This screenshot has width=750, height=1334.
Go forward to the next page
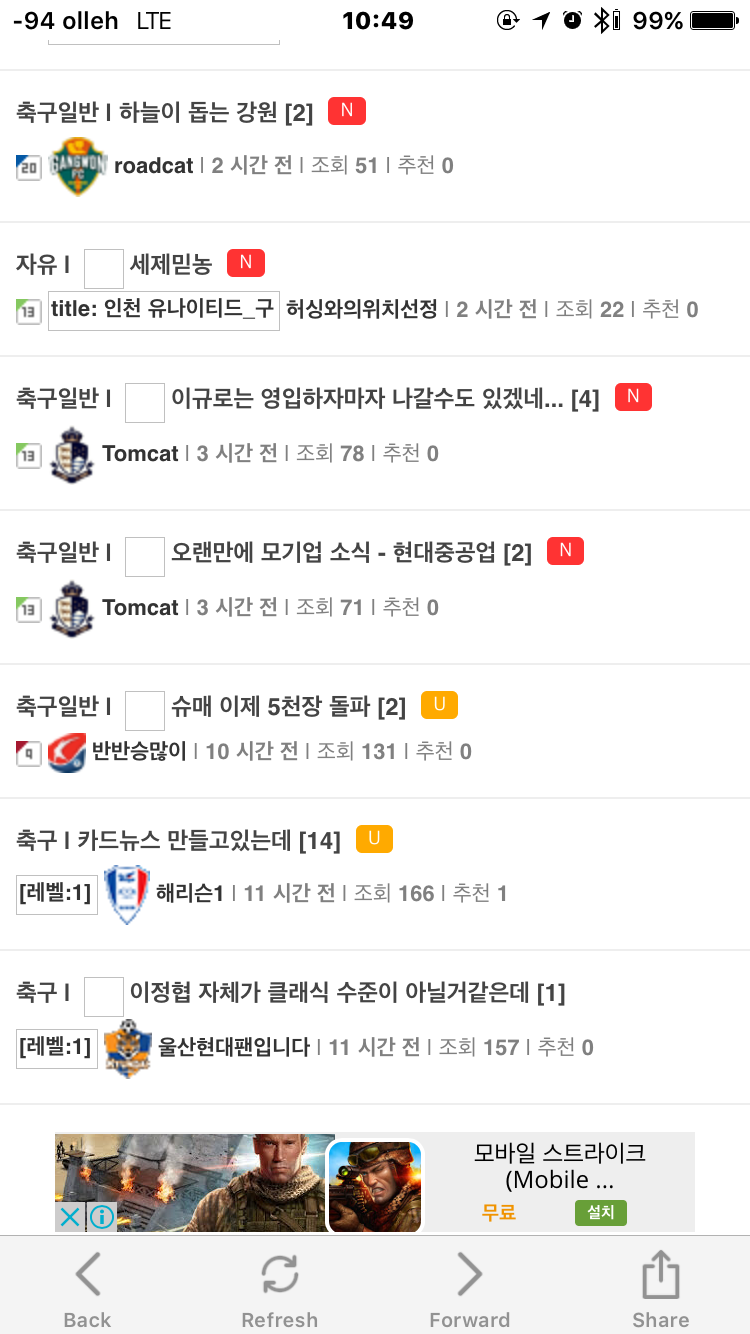click(469, 1290)
